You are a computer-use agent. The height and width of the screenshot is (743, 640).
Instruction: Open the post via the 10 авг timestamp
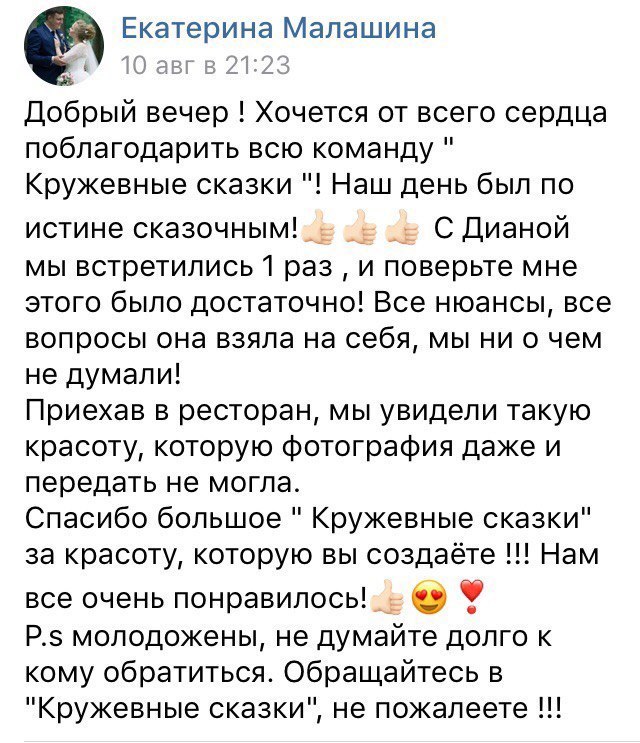[205, 66]
